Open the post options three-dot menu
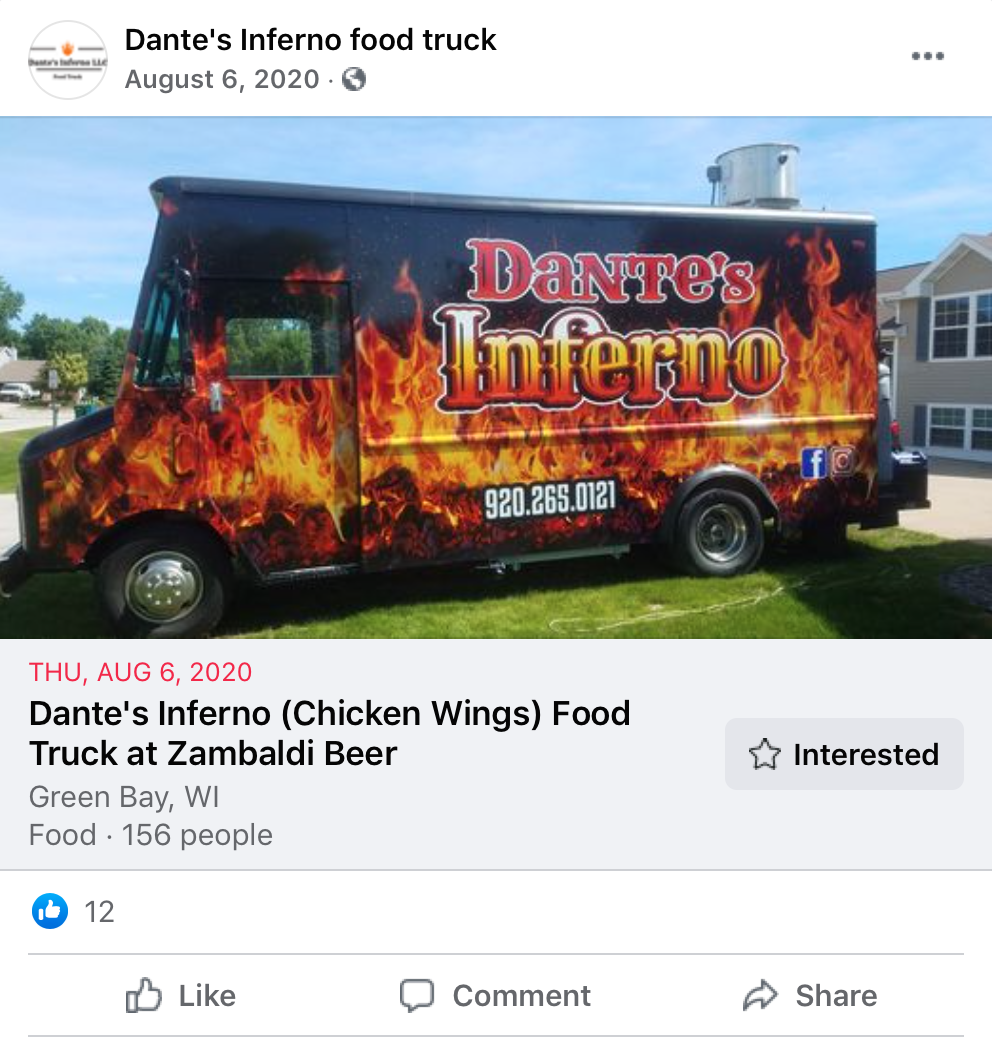The width and height of the screenshot is (992, 1048). pos(927,57)
